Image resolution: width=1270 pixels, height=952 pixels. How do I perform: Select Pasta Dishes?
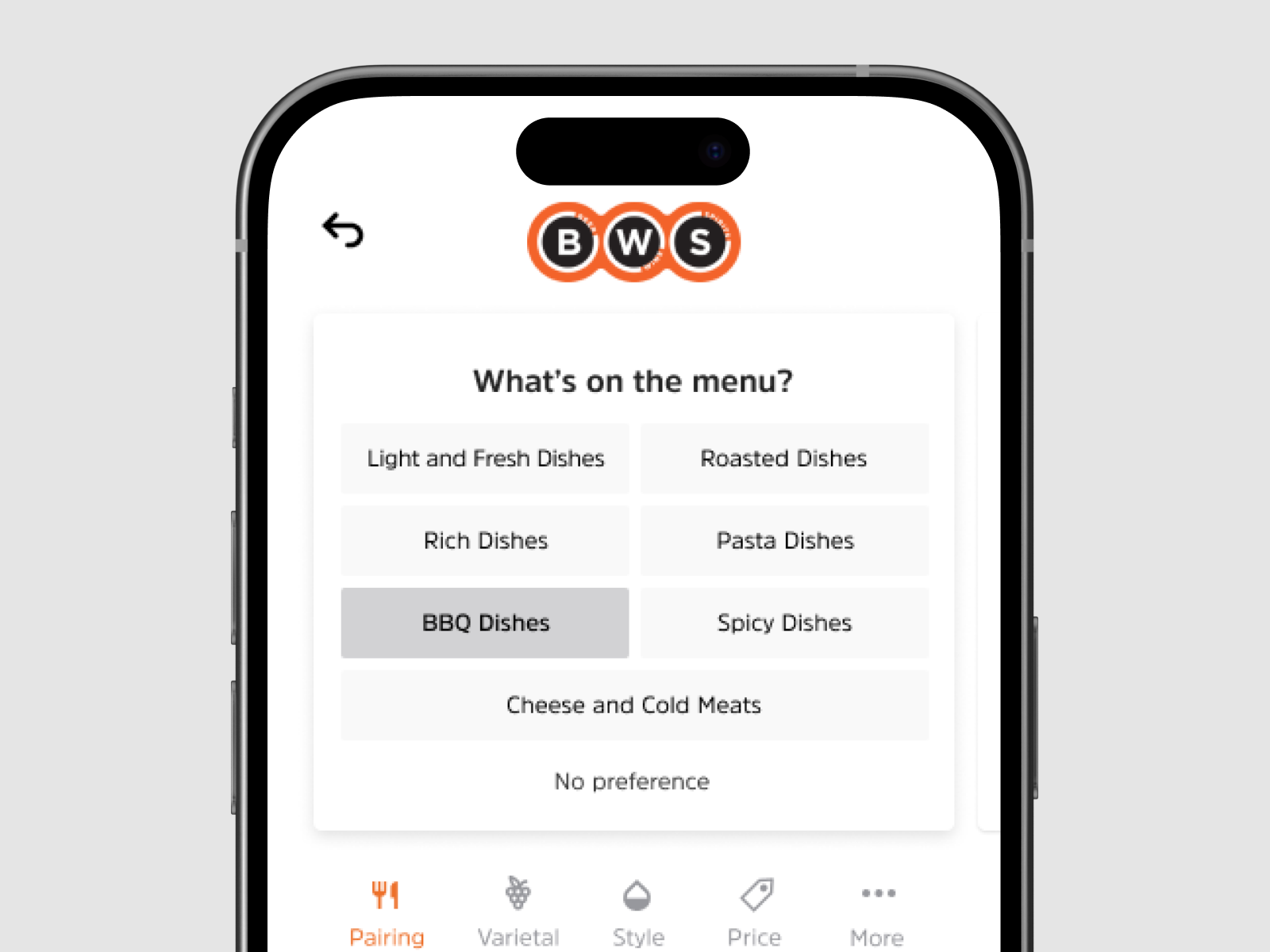(x=784, y=541)
